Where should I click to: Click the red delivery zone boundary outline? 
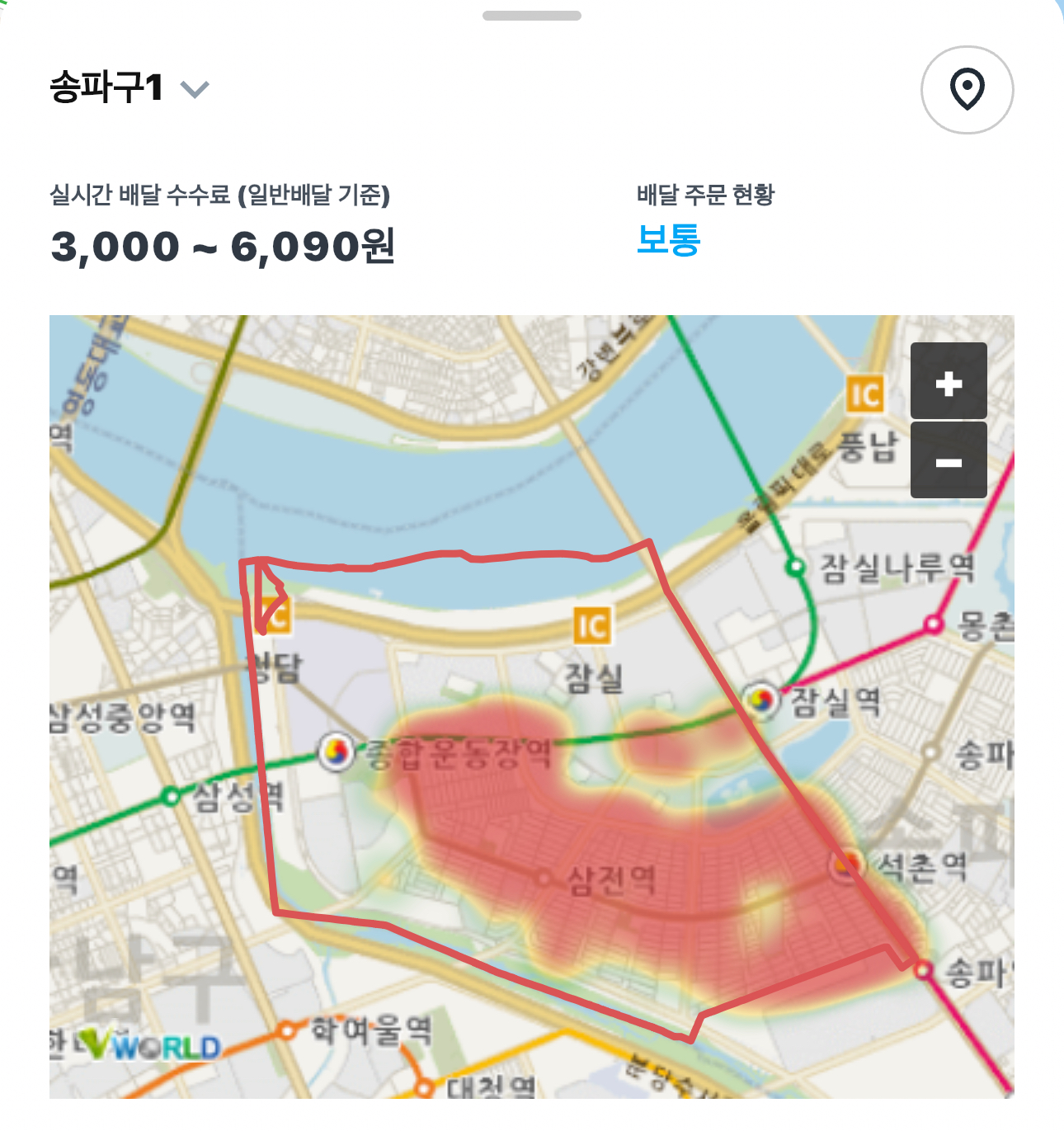454,553
